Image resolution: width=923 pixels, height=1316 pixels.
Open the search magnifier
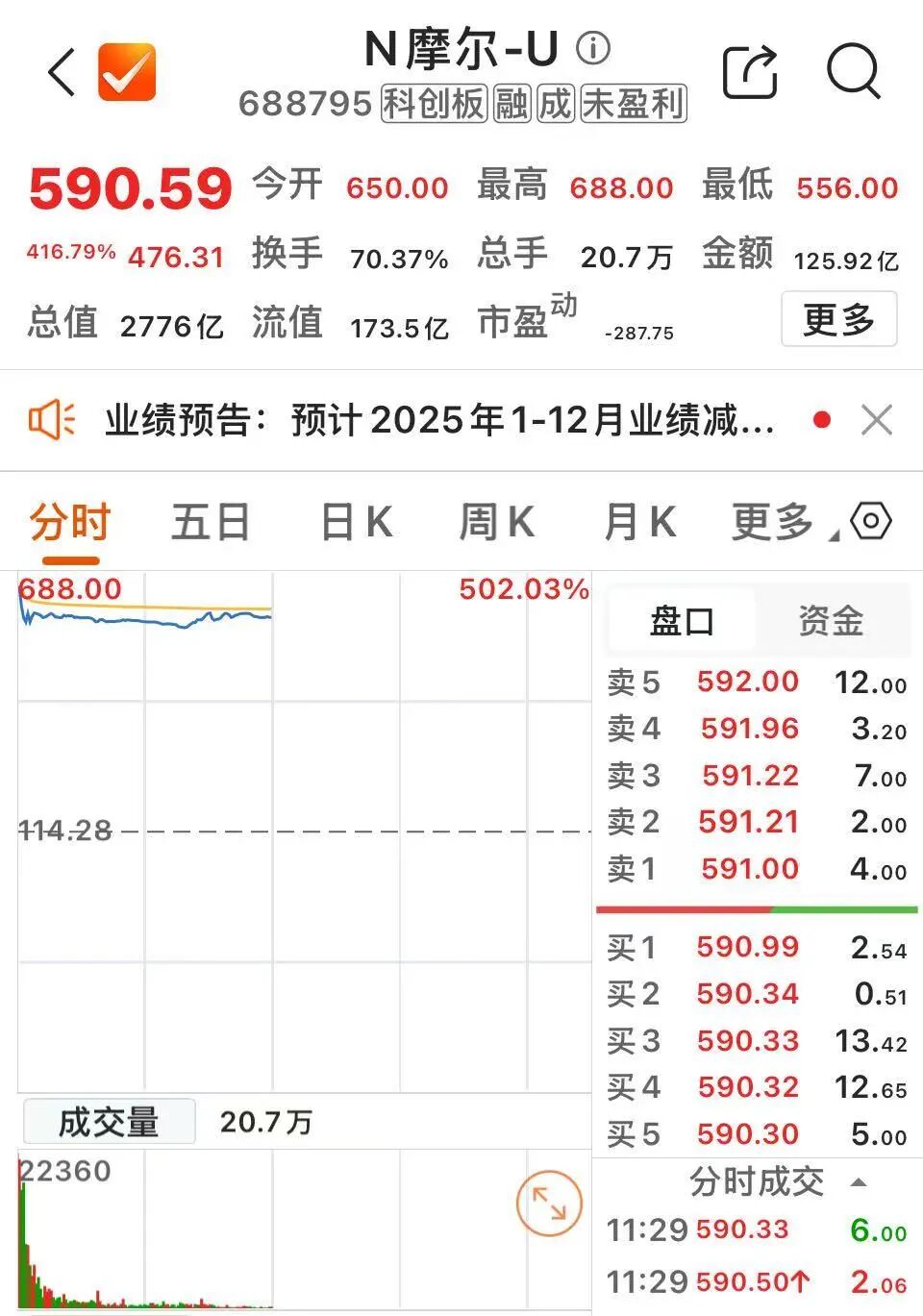854,71
